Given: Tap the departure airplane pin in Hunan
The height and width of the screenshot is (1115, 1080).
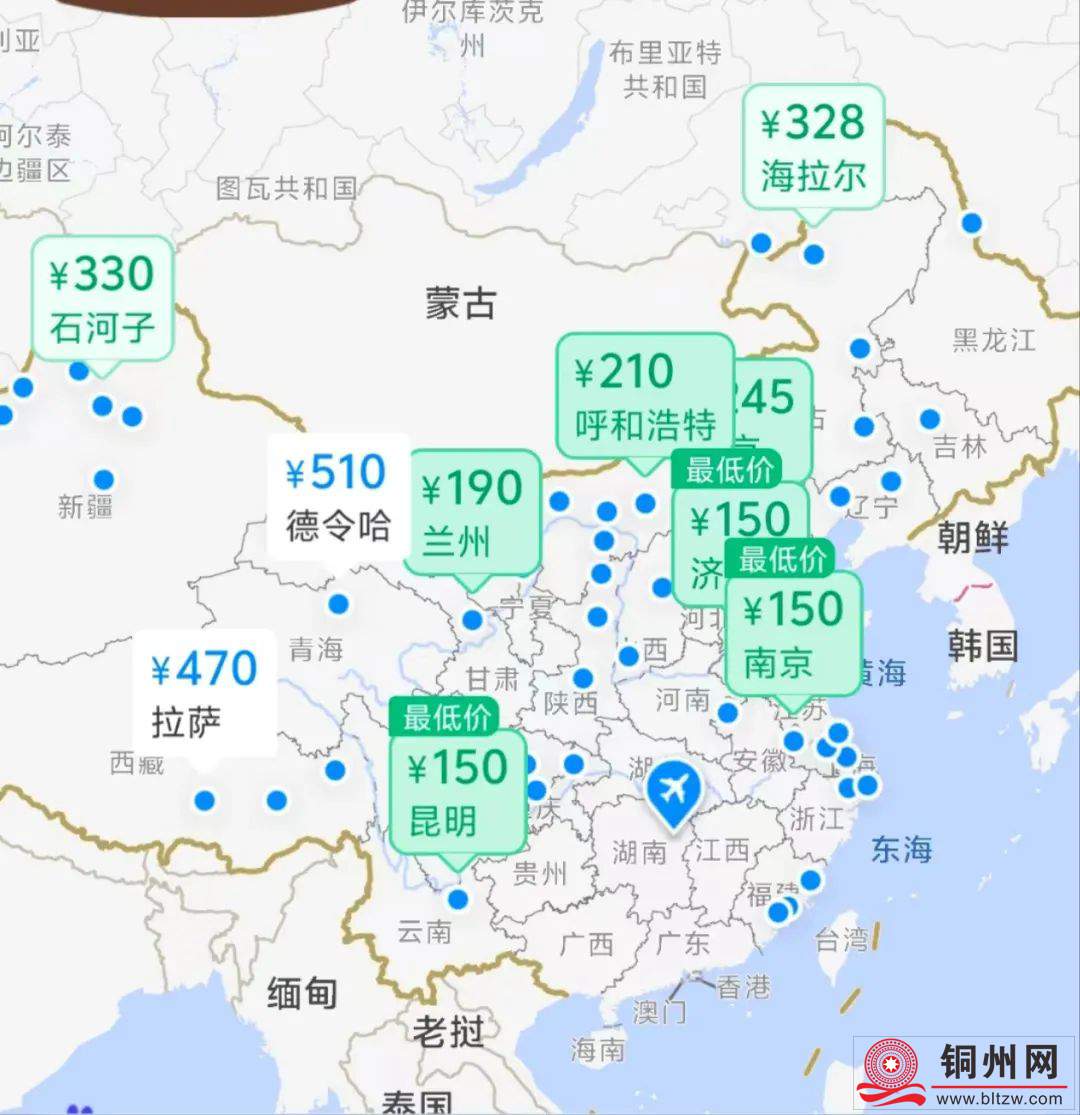Looking at the screenshot, I should 675,790.
